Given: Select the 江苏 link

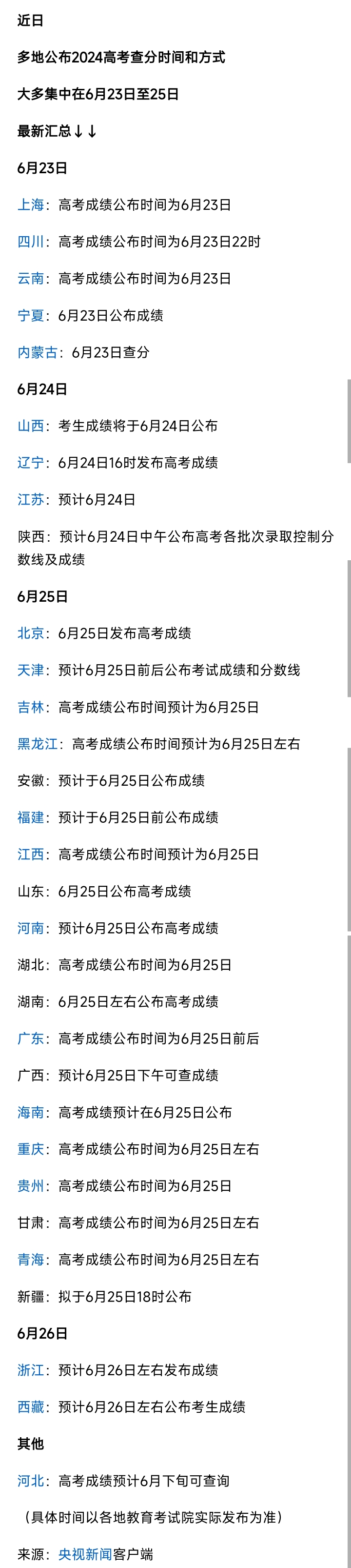Looking at the screenshot, I should coord(30,500).
